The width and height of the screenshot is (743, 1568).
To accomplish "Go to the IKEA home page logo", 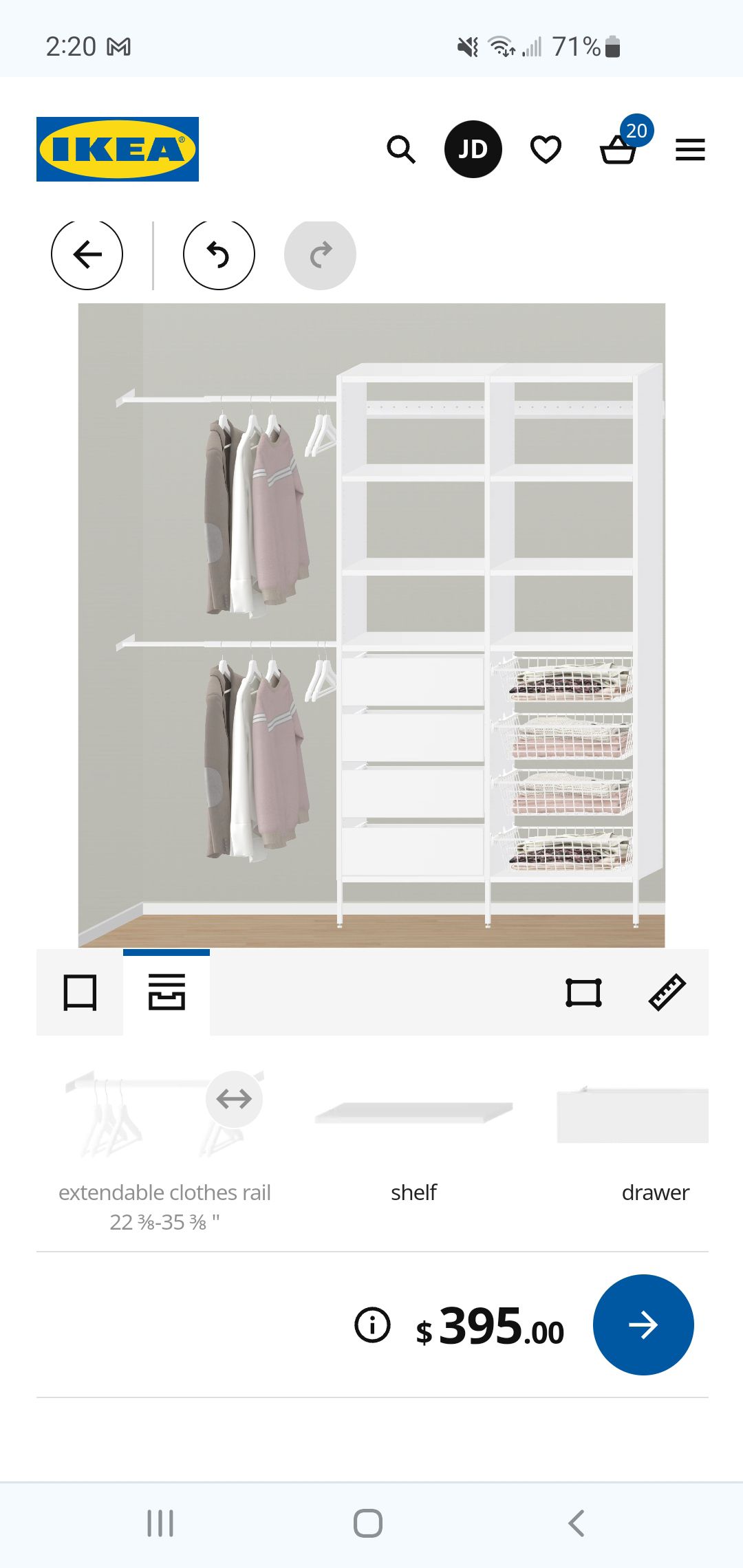I will [118, 149].
